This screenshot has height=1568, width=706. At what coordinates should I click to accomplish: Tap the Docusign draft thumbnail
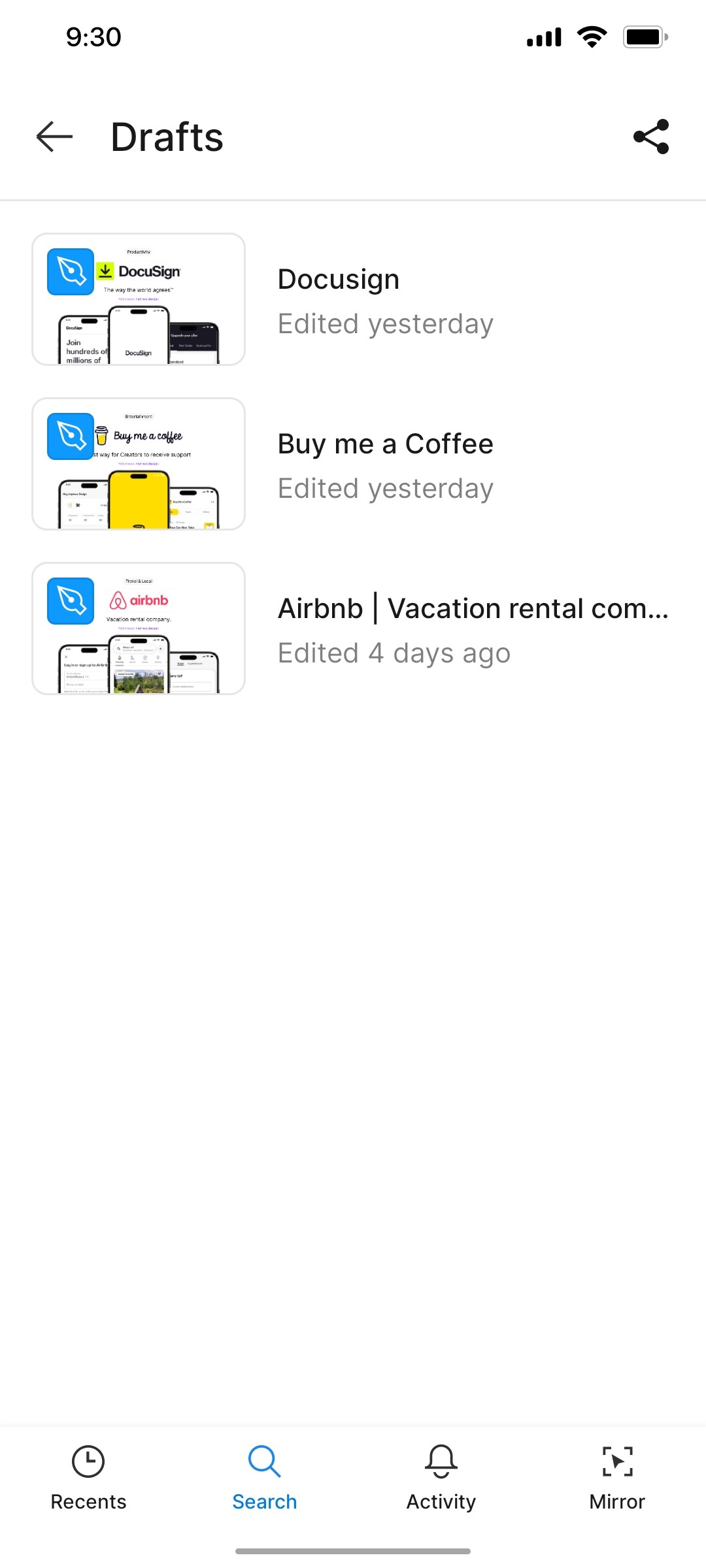(x=139, y=299)
